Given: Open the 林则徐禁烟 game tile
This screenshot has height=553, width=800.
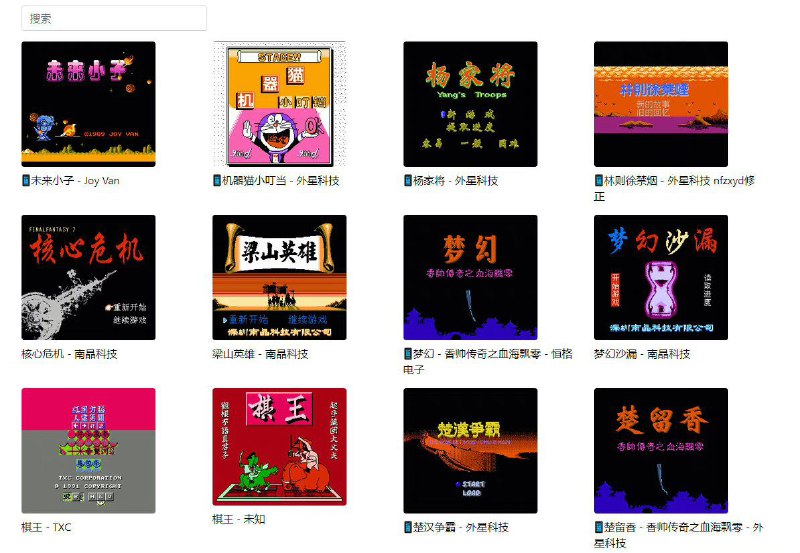Looking at the screenshot, I should tap(661, 104).
